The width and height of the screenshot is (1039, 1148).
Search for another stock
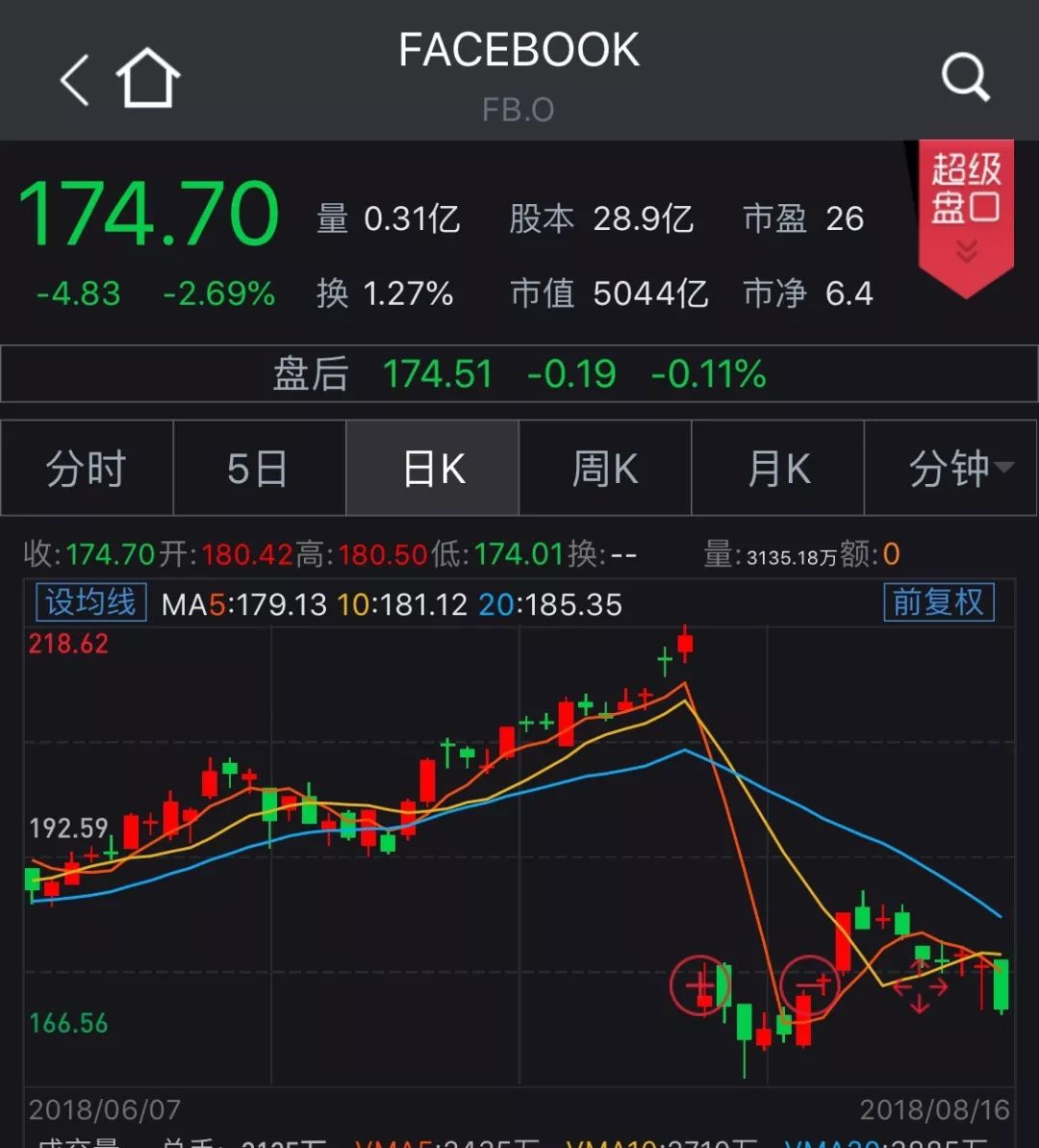965,77
